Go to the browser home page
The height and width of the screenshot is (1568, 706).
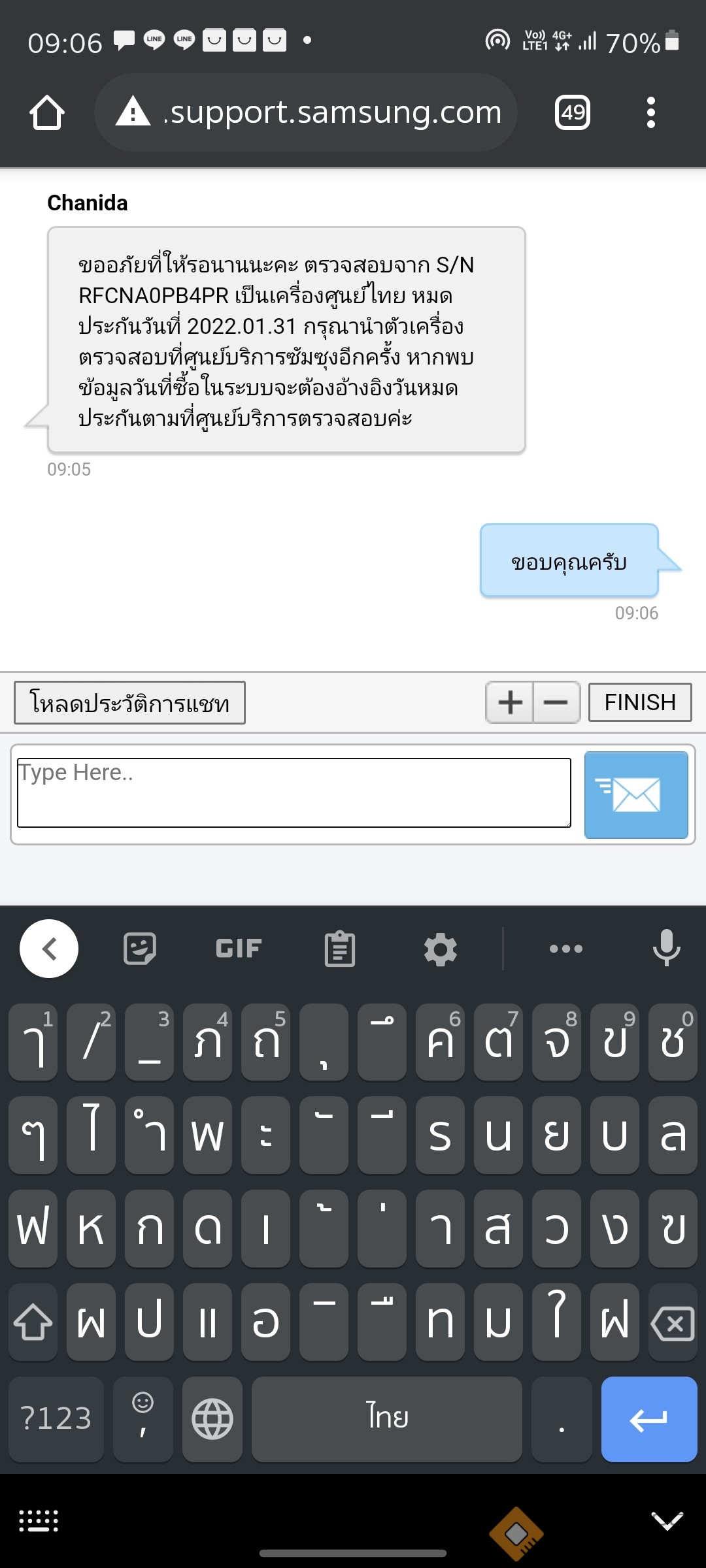tap(47, 113)
